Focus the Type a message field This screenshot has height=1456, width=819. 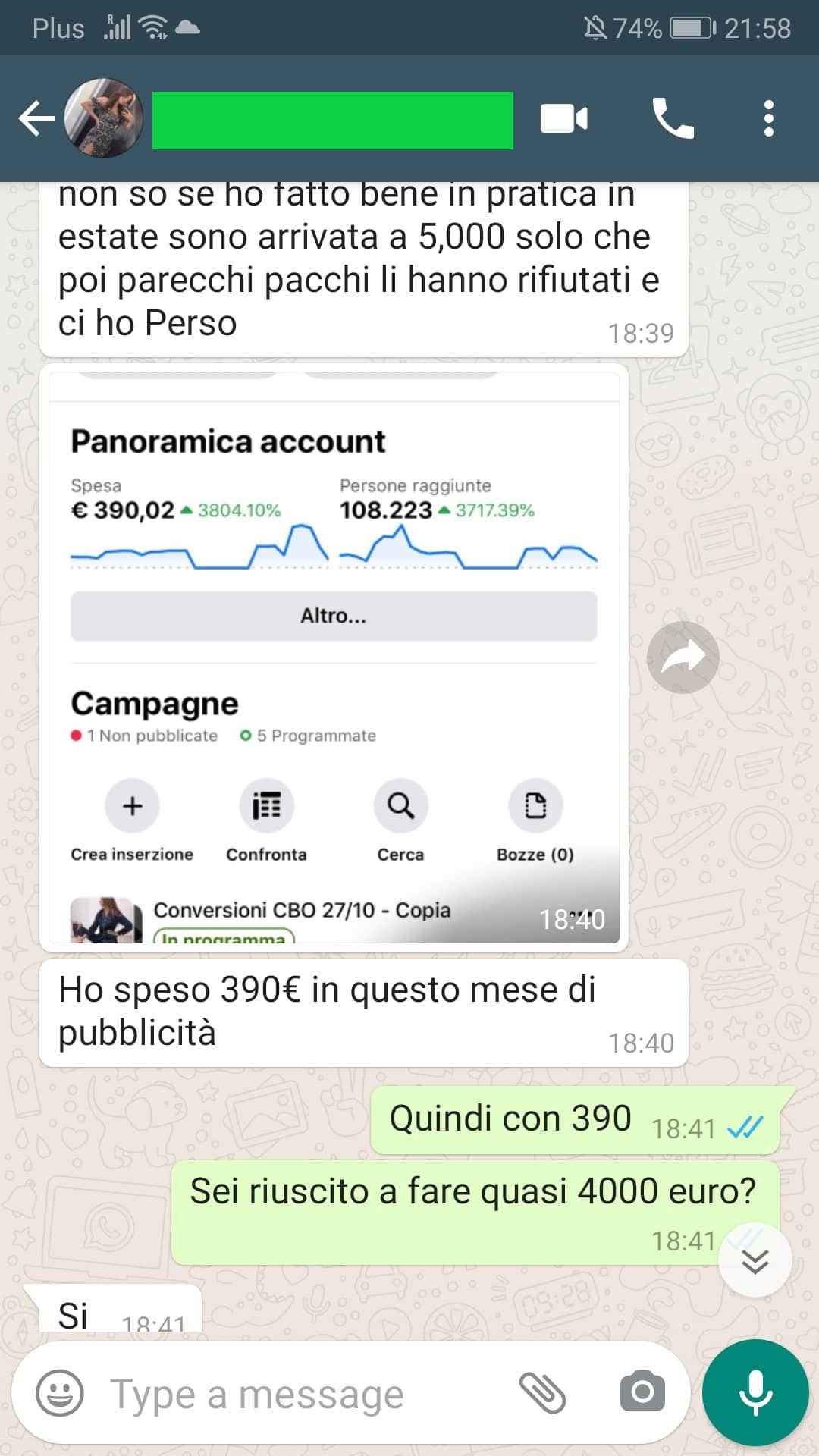[303, 1394]
